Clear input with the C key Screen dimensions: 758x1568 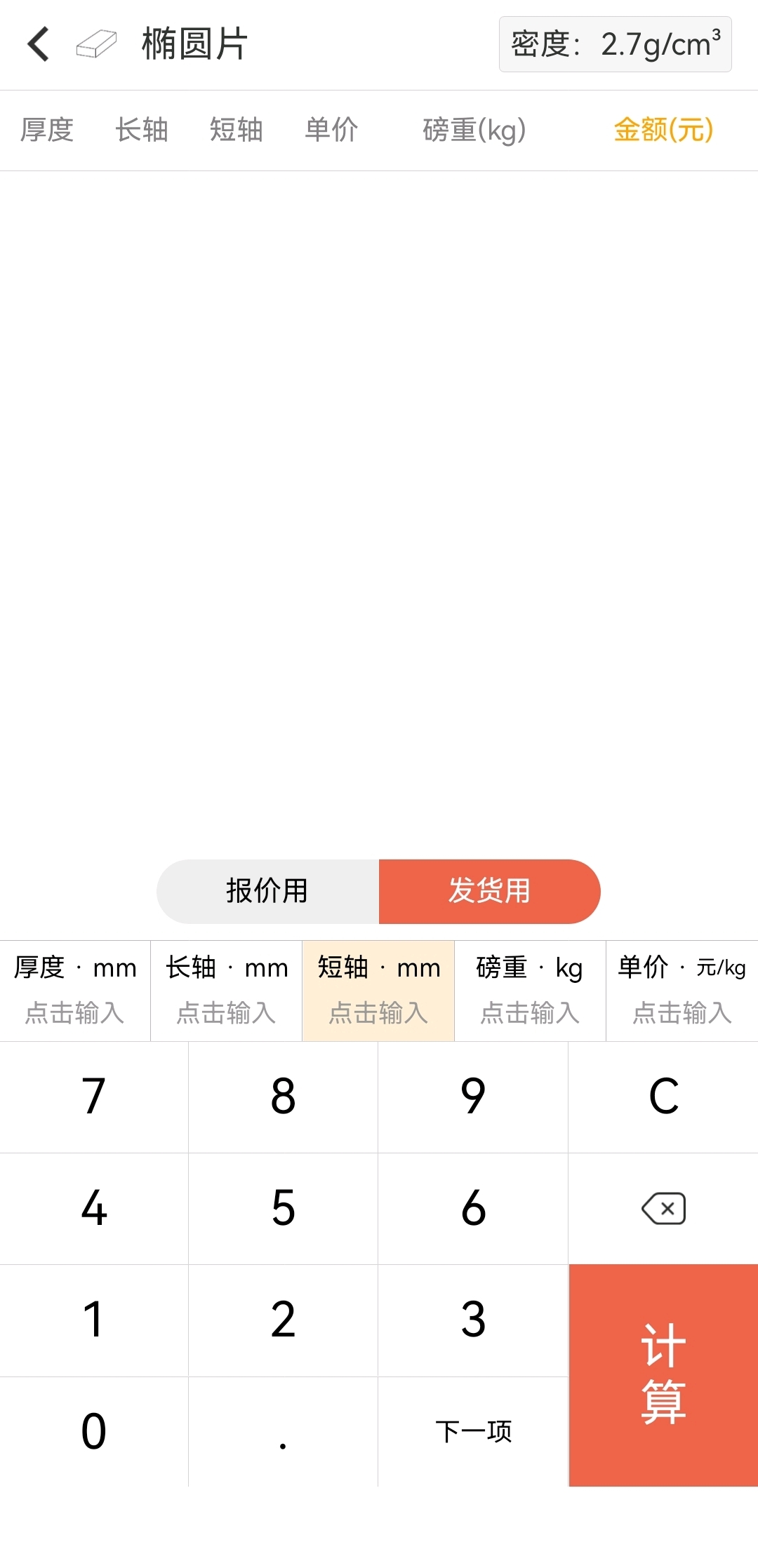663,1097
